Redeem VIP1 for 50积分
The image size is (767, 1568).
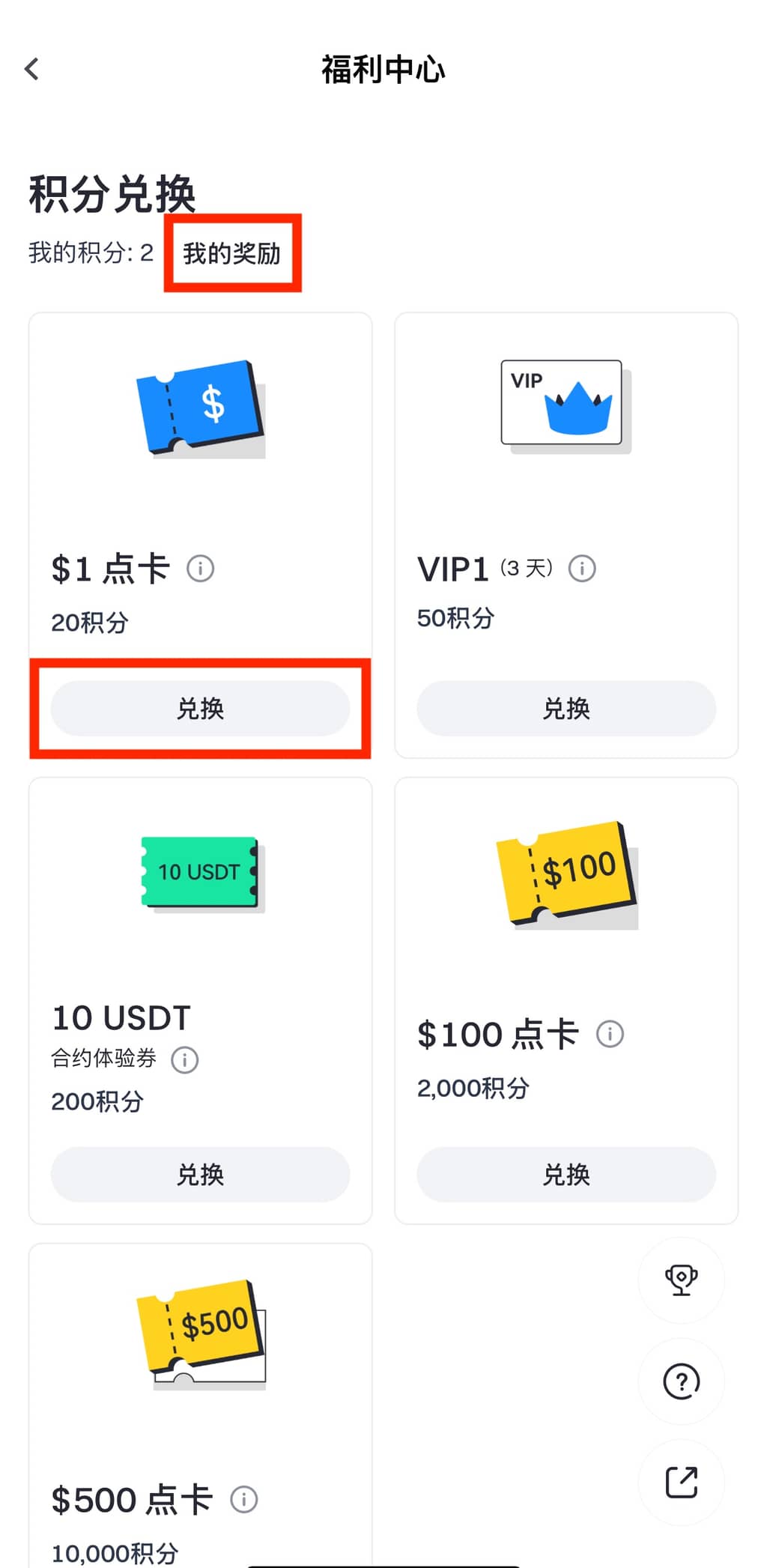pos(566,709)
